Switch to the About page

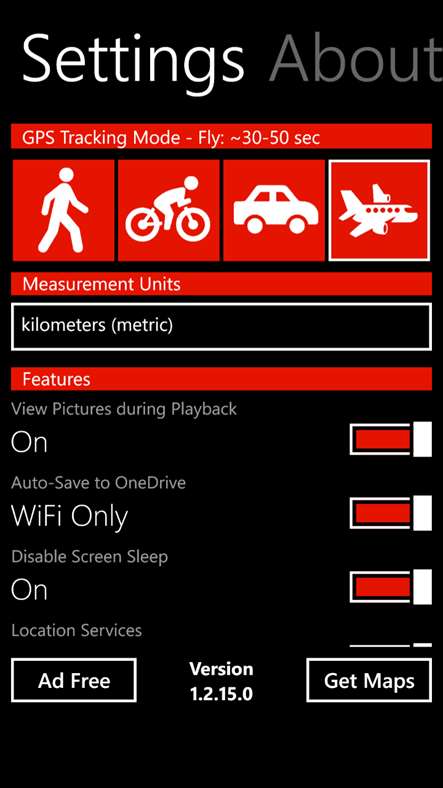[356, 59]
